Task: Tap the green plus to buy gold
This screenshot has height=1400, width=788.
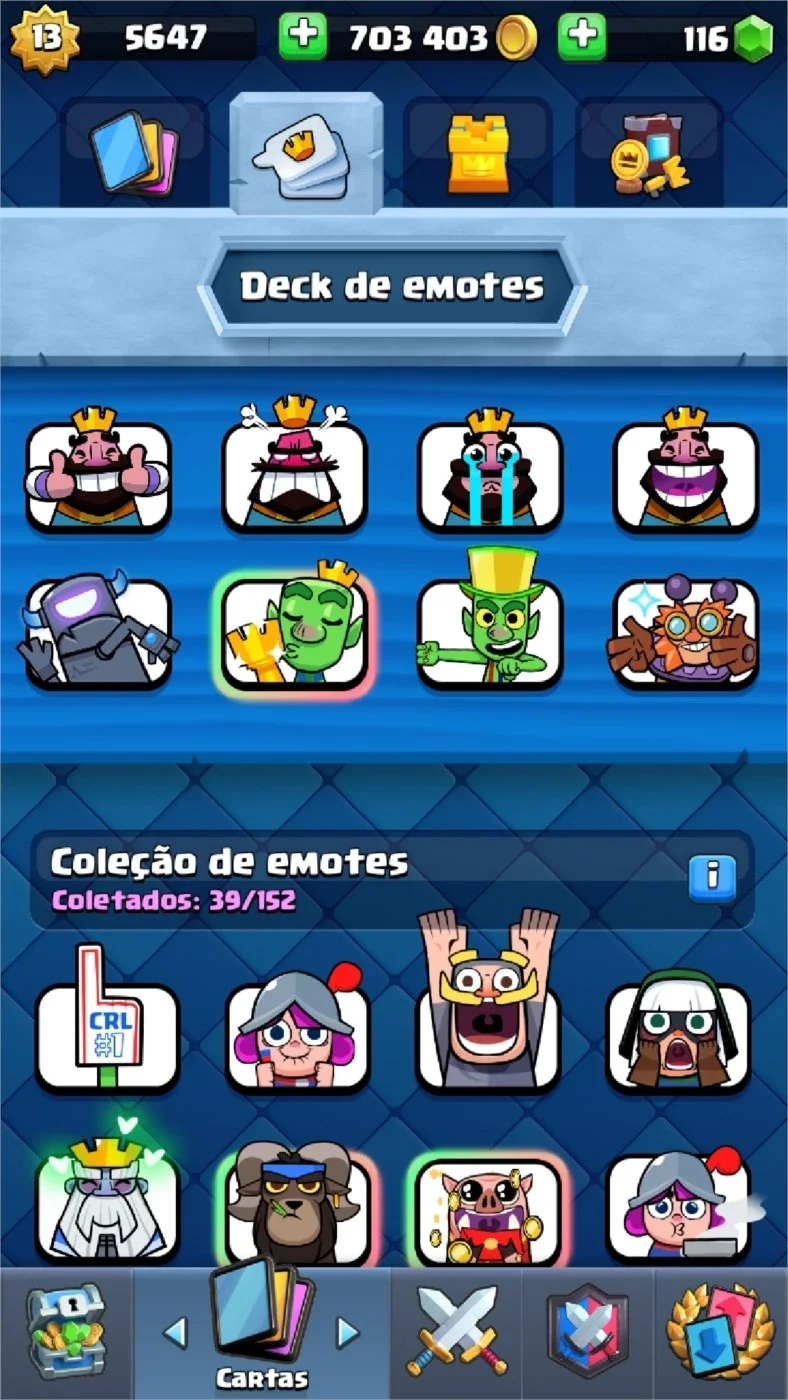Action: pyautogui.click(x=302, y=37)
